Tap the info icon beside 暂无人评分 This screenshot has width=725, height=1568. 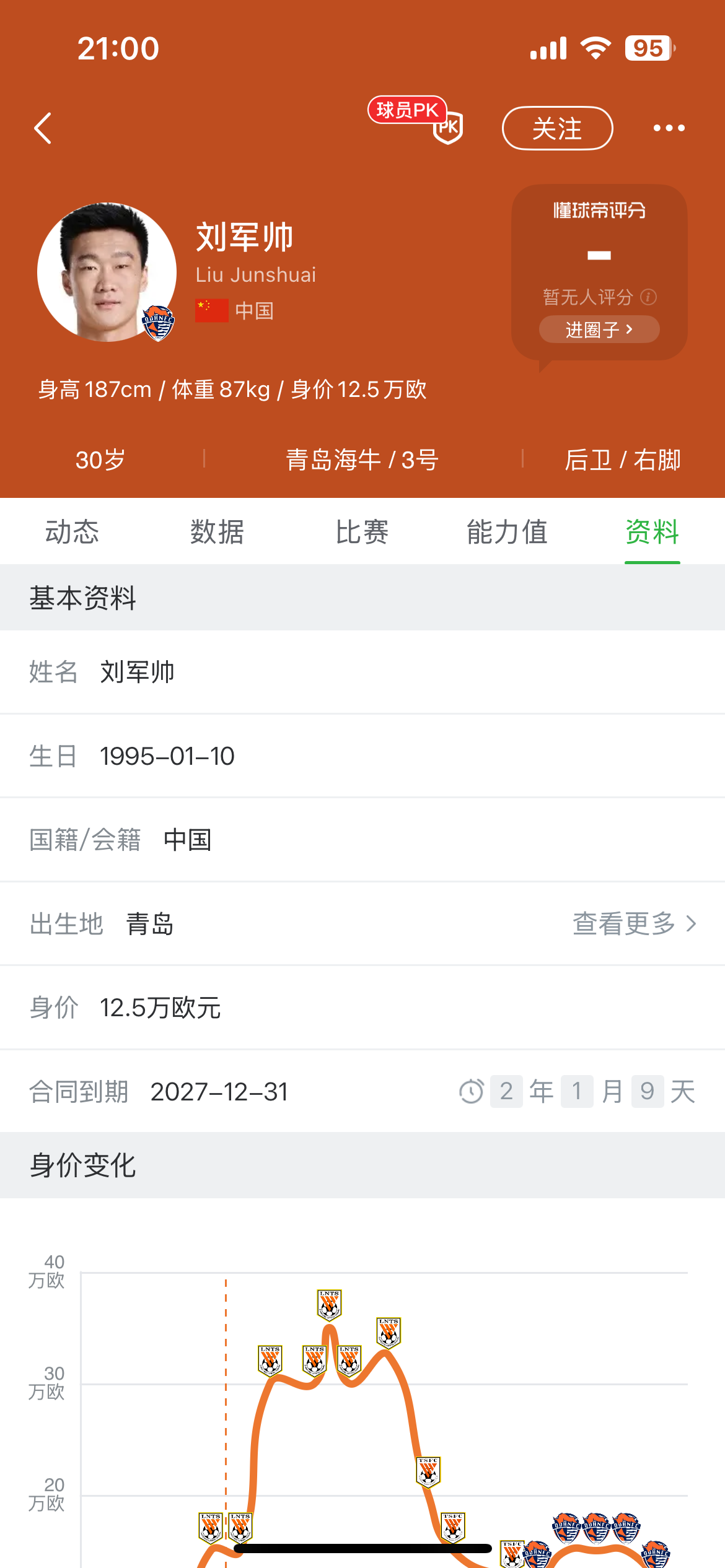pyautogui.click(x=649, y=297)
